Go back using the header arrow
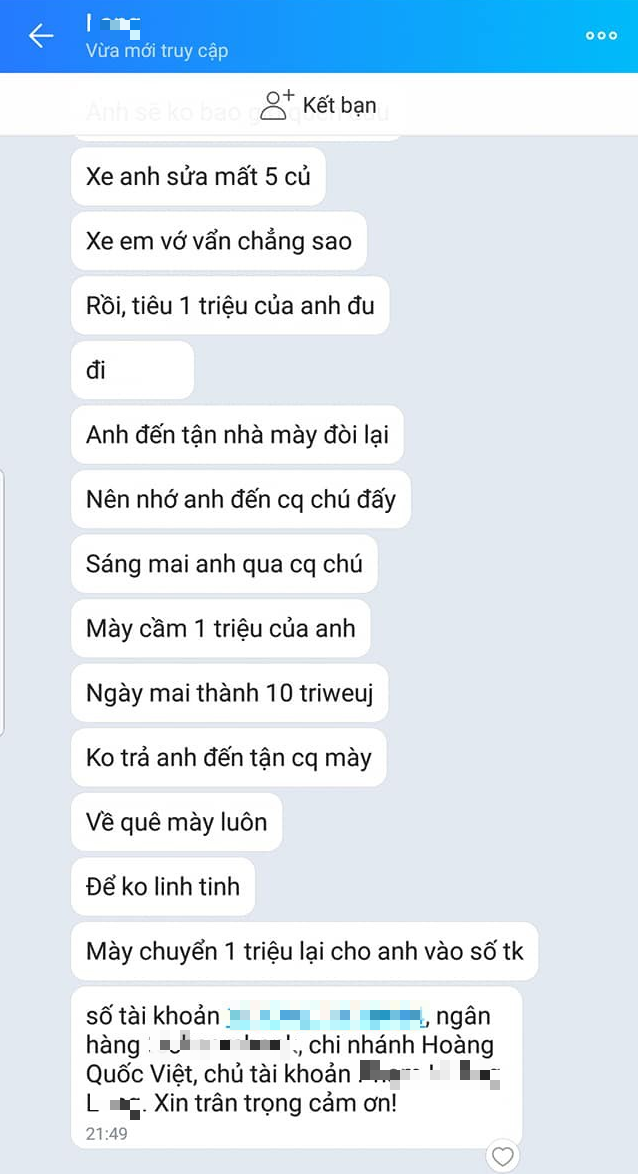Viewport: 638px width, 1174px height. 40,36
